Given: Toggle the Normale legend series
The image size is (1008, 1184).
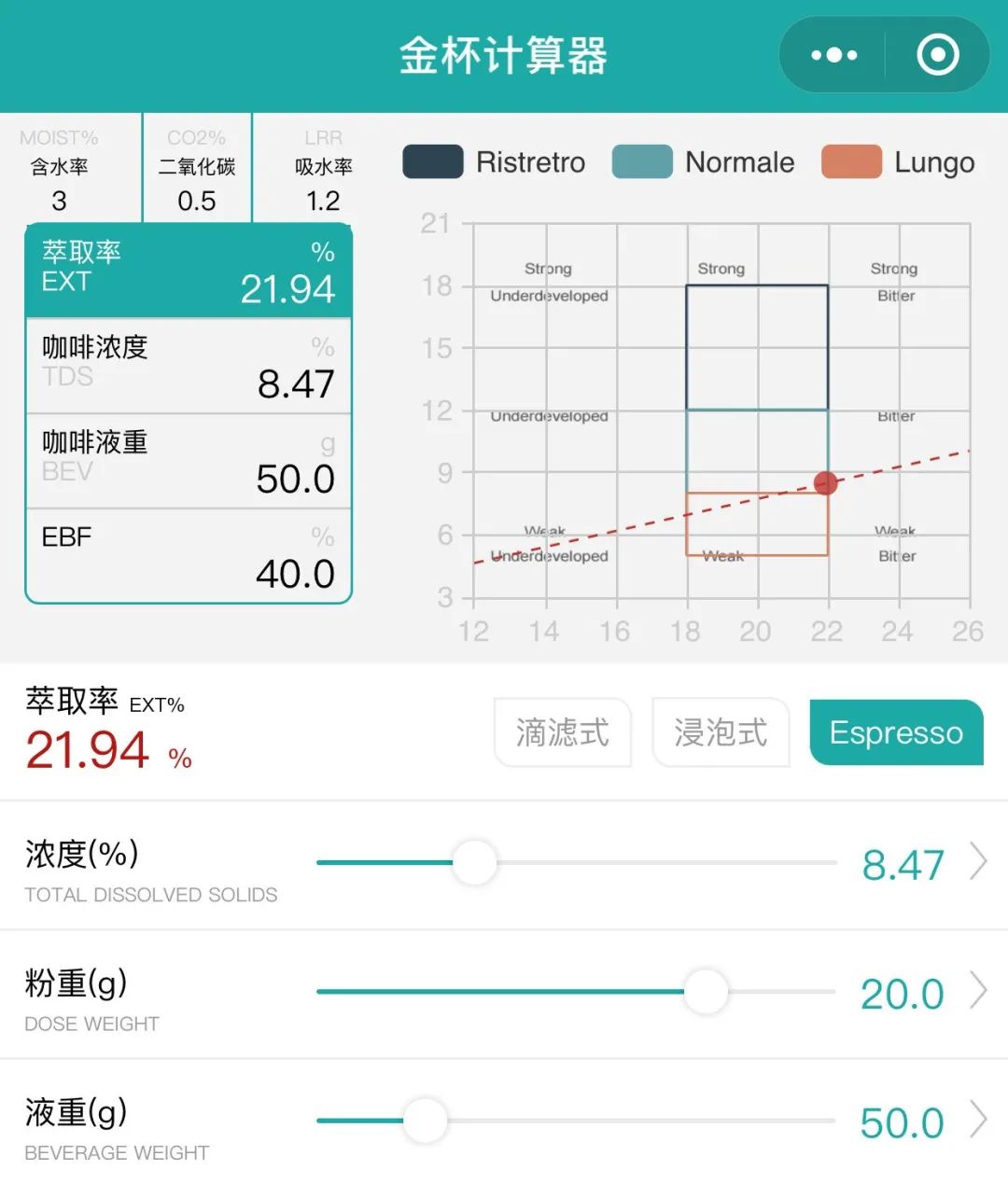Looking at the screenshot, I should (x=704, y=162).
